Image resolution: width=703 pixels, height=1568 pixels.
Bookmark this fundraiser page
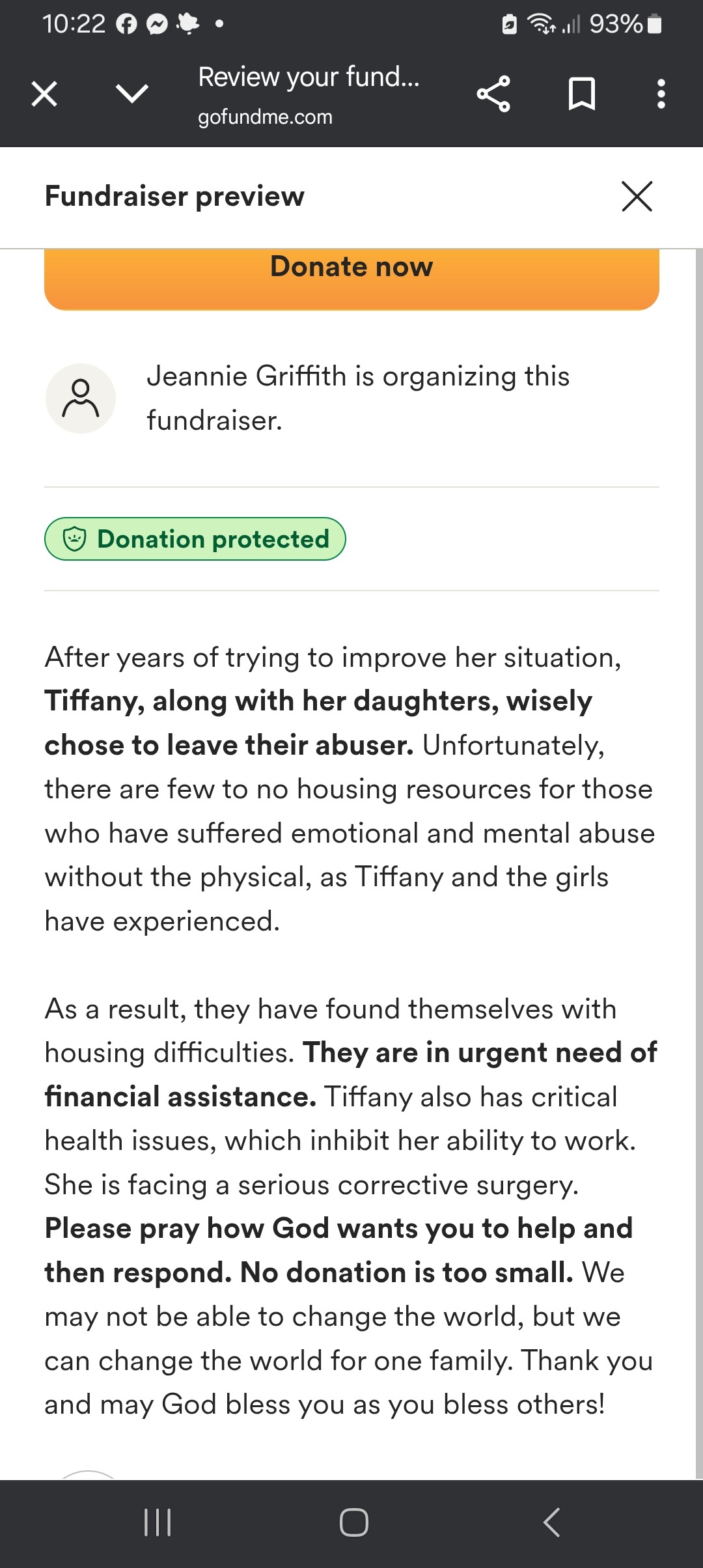pyautogui.click(x=581, y=94)
